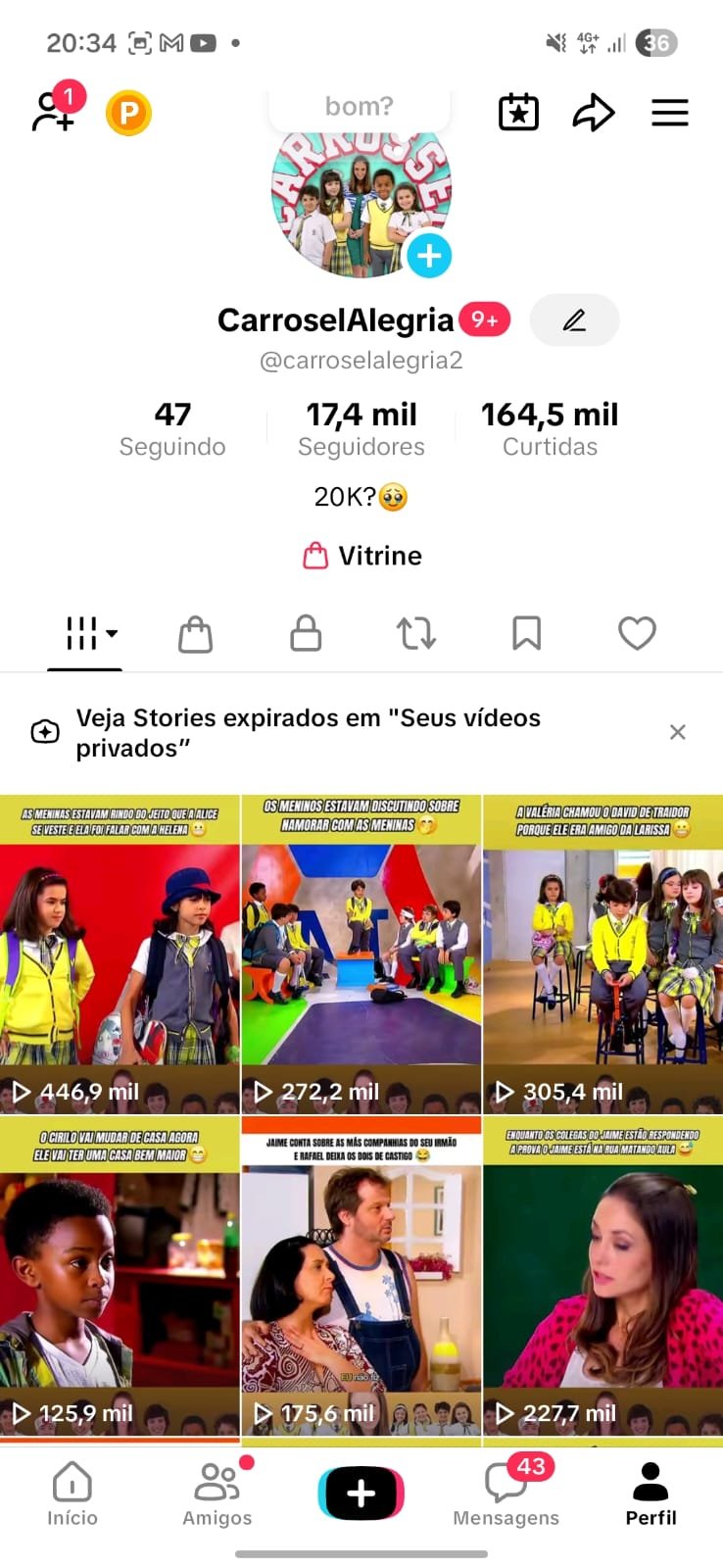The width and height of the screenshot is (723, 1568).
Task: Go to the Início tab
Action: tap(72, 1494)
